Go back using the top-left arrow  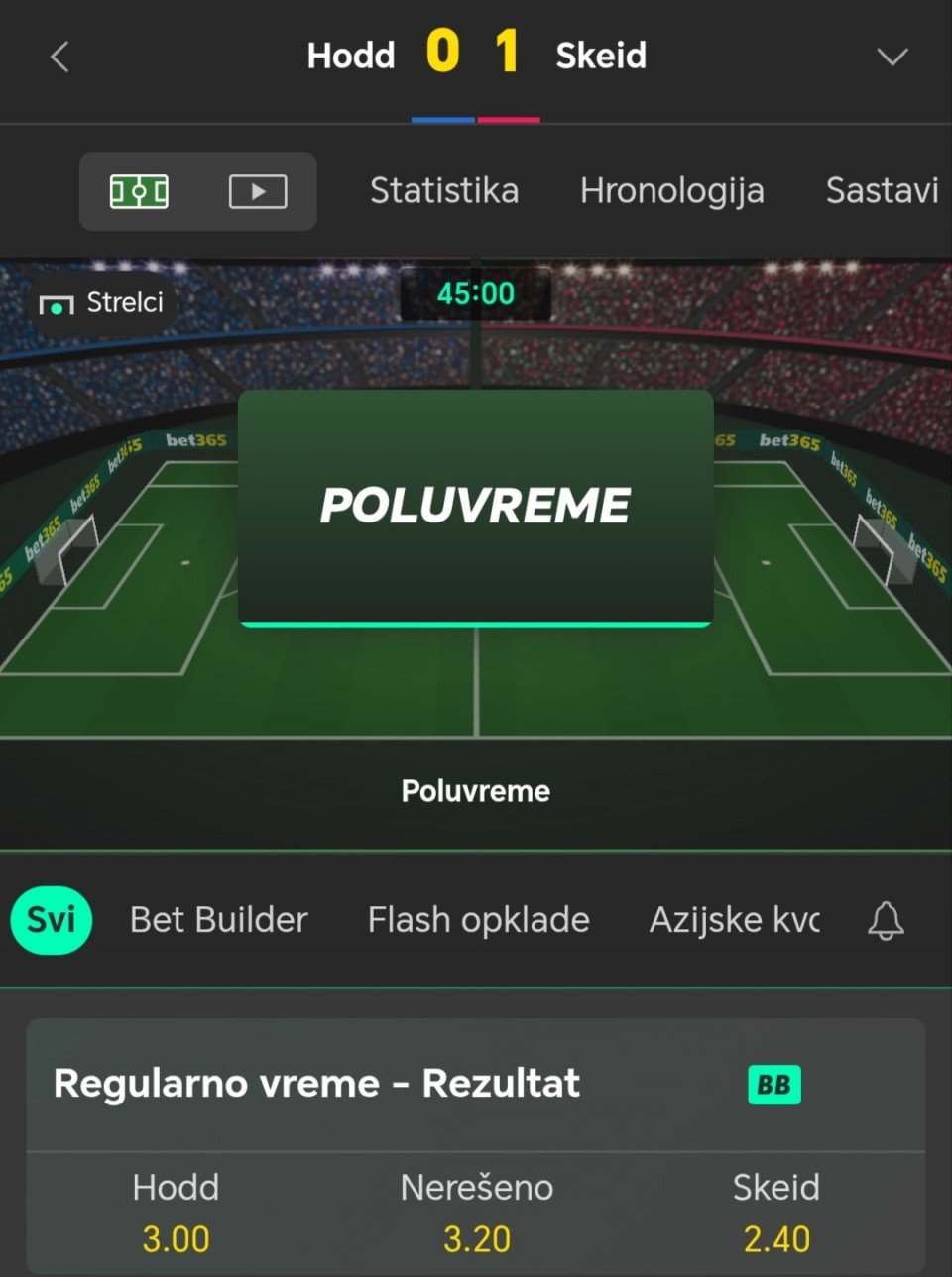pyautogui.click(x=59, y=57)
